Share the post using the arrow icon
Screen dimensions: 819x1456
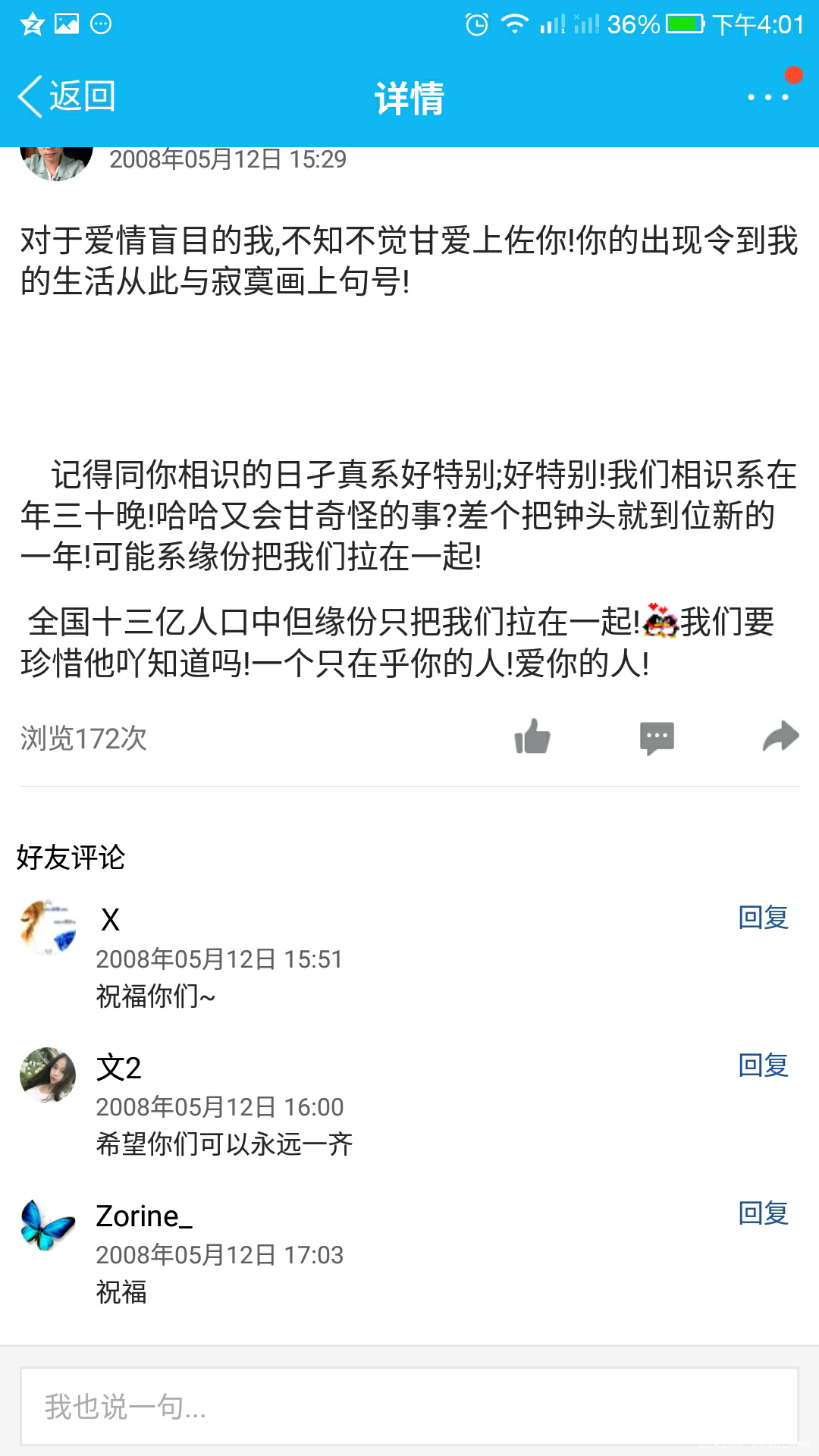point(781,736)
